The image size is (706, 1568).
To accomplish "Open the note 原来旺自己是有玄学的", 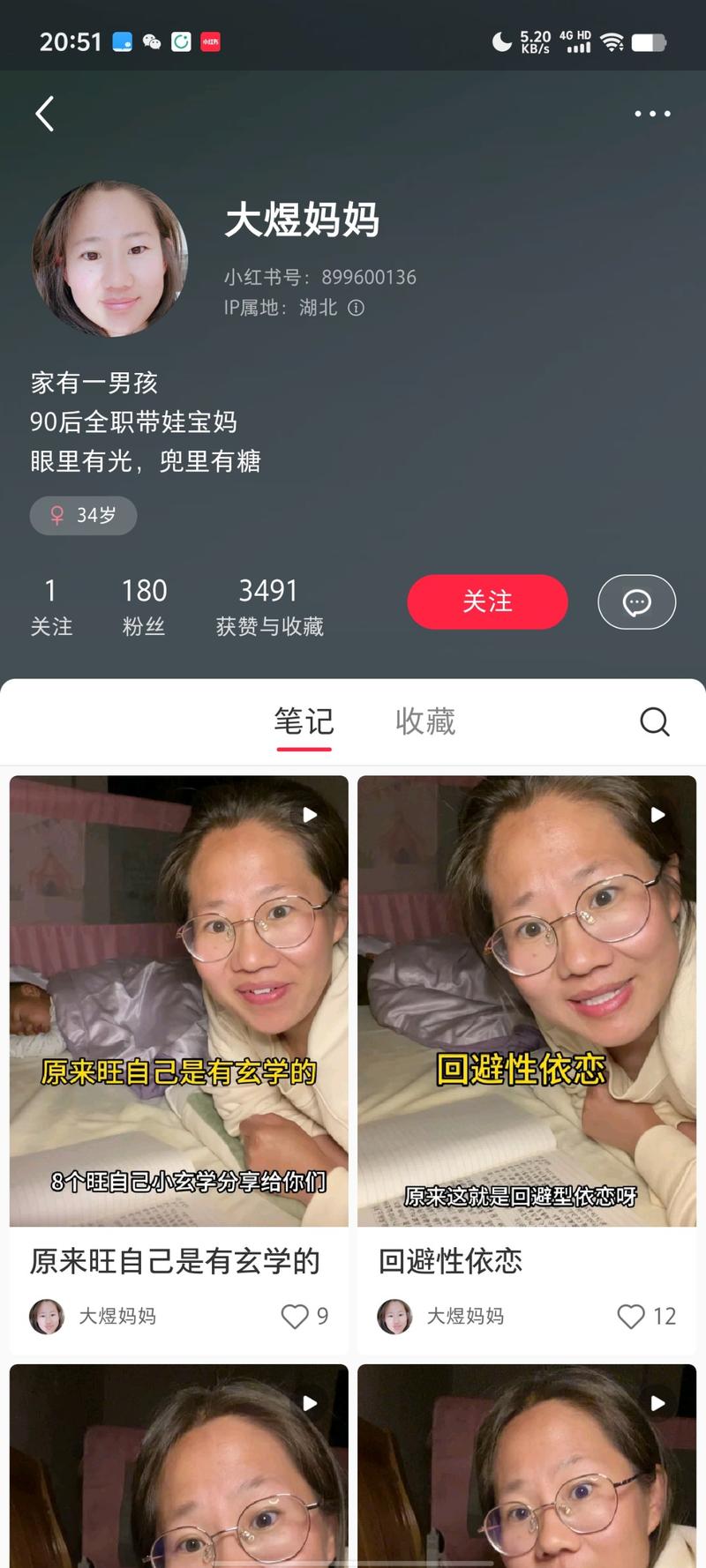I will click(x=179, y=1000).
